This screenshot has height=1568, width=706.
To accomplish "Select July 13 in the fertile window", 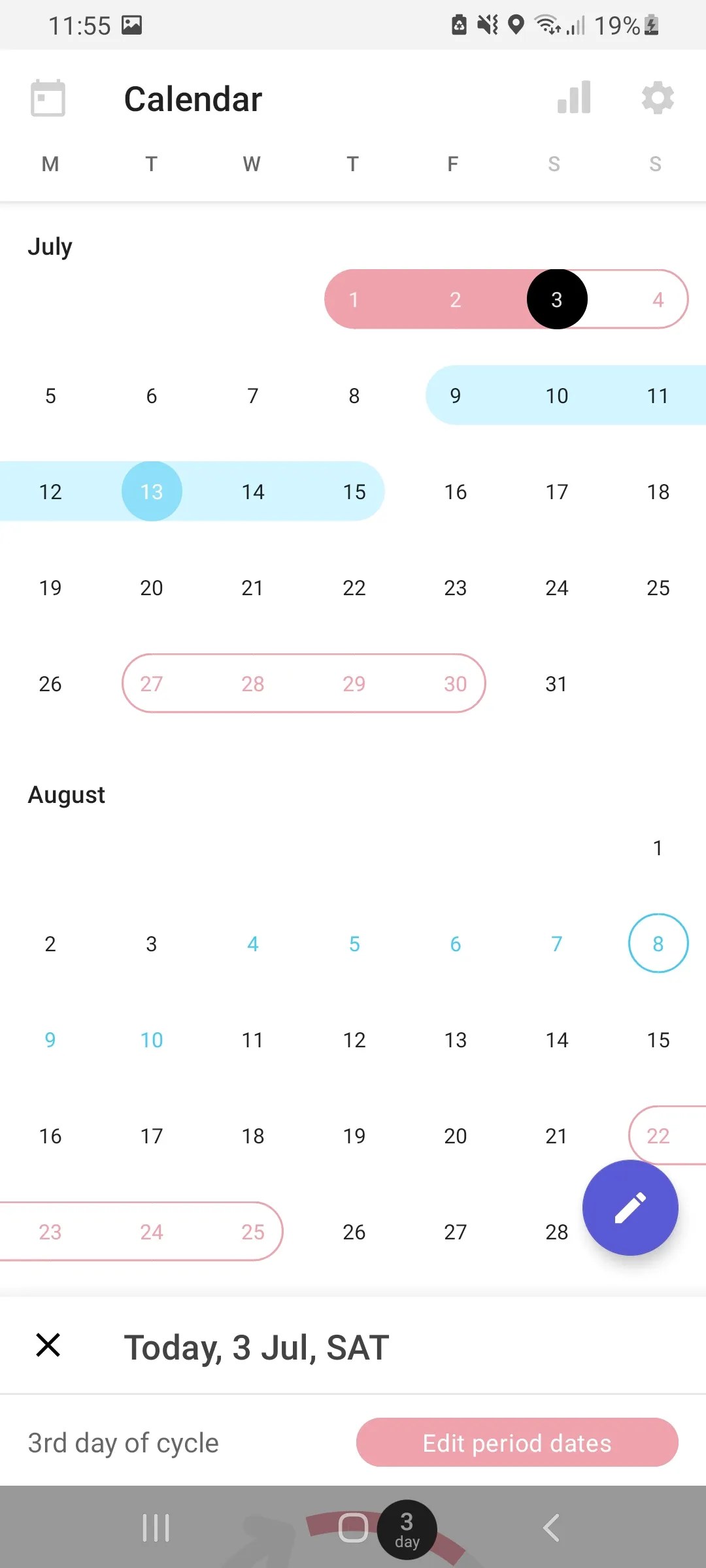I will pos(151,491).
